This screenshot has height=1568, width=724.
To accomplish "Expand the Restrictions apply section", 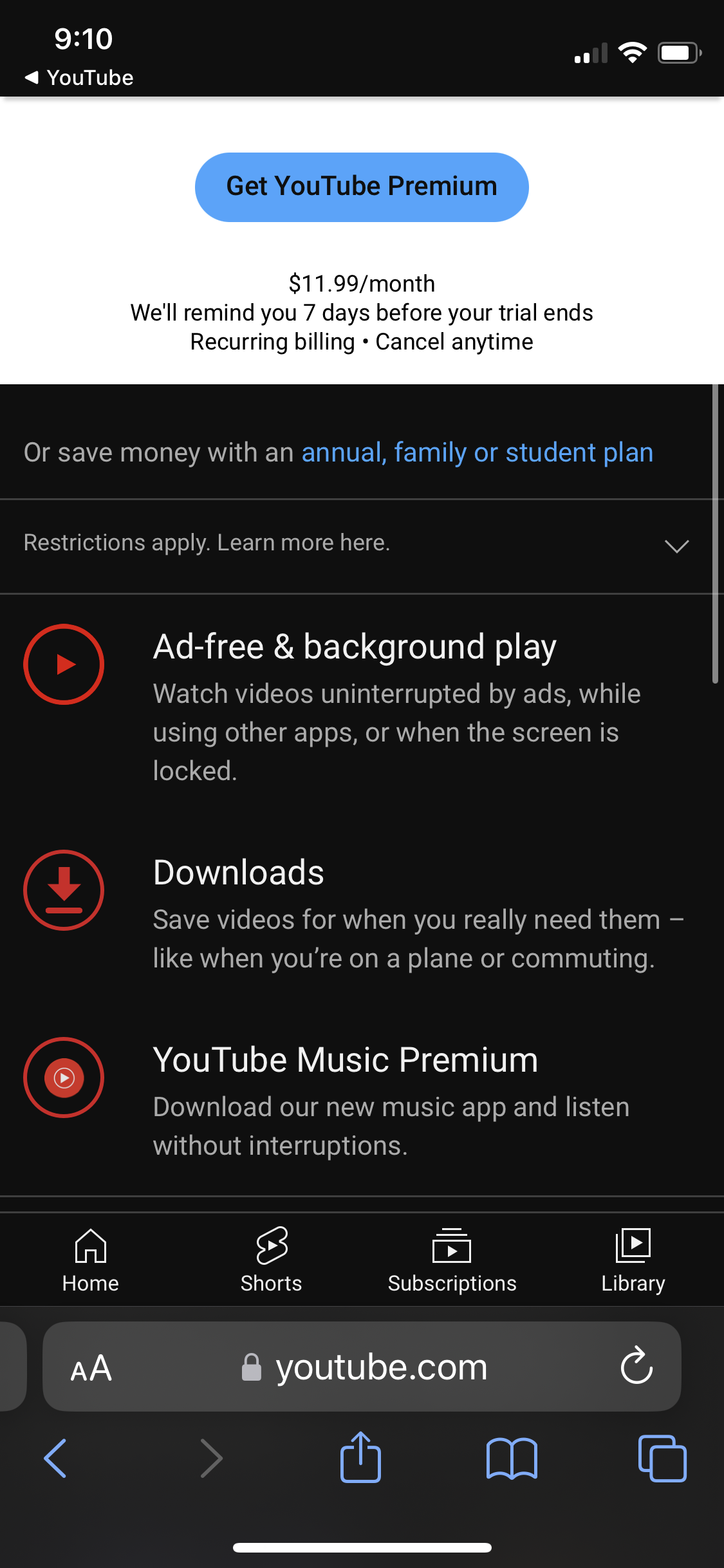I will click(676, 546).
